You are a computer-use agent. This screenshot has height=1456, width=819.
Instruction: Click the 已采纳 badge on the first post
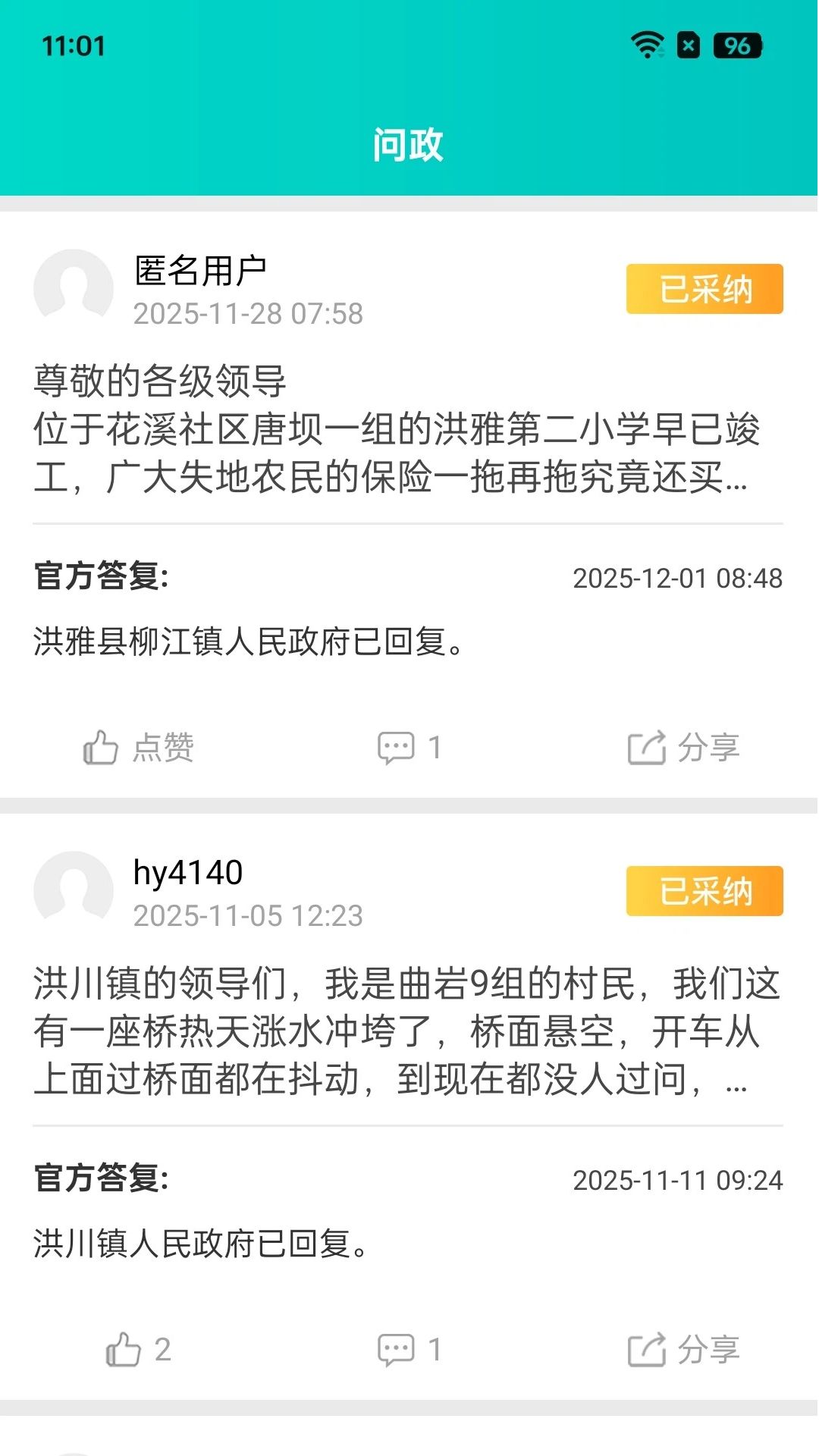[704, 289]
